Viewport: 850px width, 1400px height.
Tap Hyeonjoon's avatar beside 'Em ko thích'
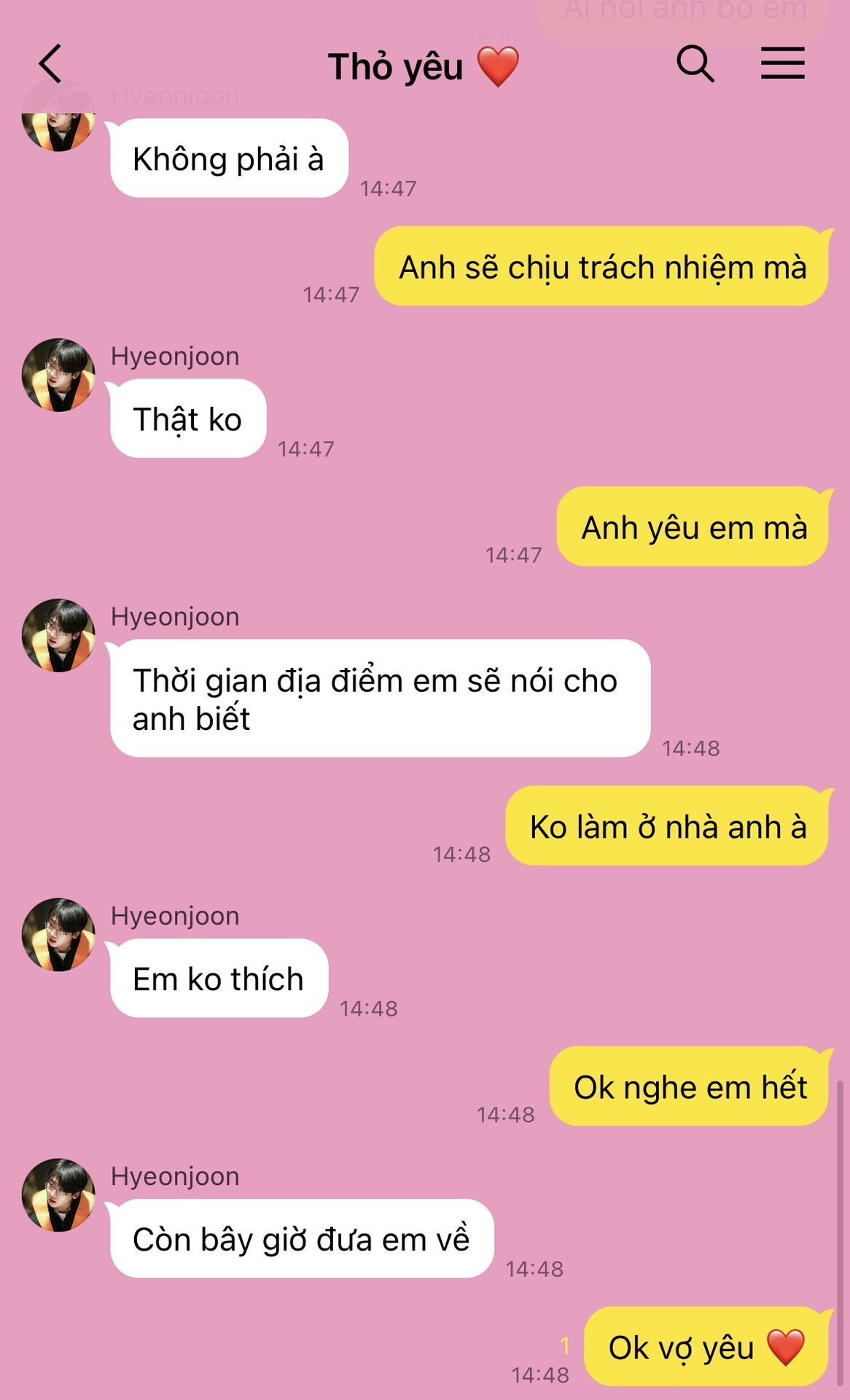coord(58,934)
